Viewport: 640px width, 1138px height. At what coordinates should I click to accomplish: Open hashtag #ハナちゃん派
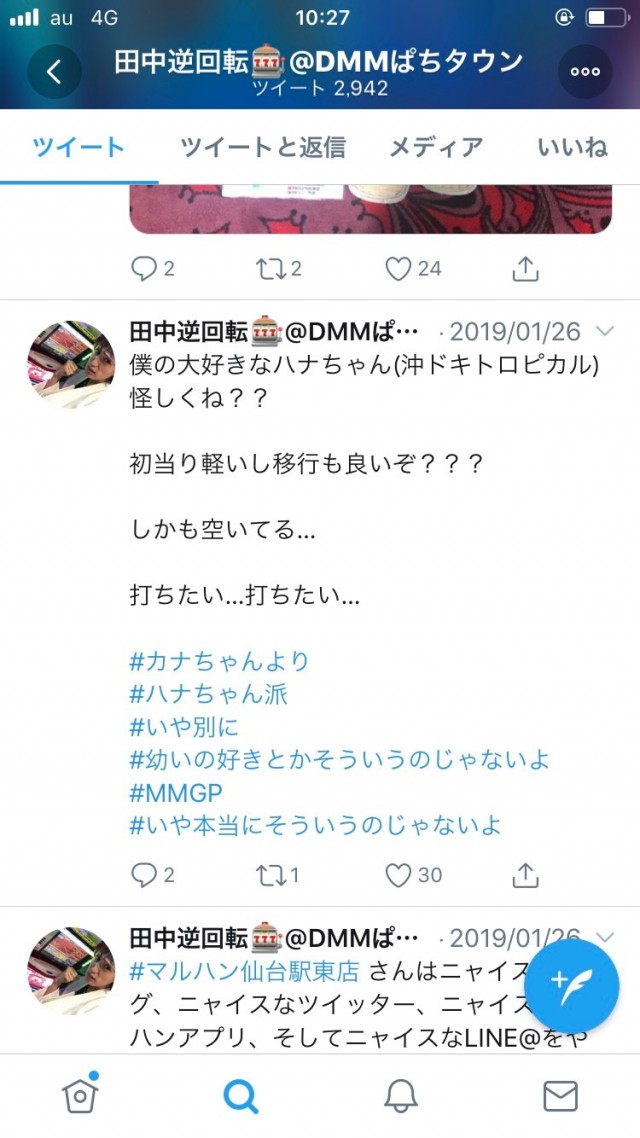pos(209,694)
